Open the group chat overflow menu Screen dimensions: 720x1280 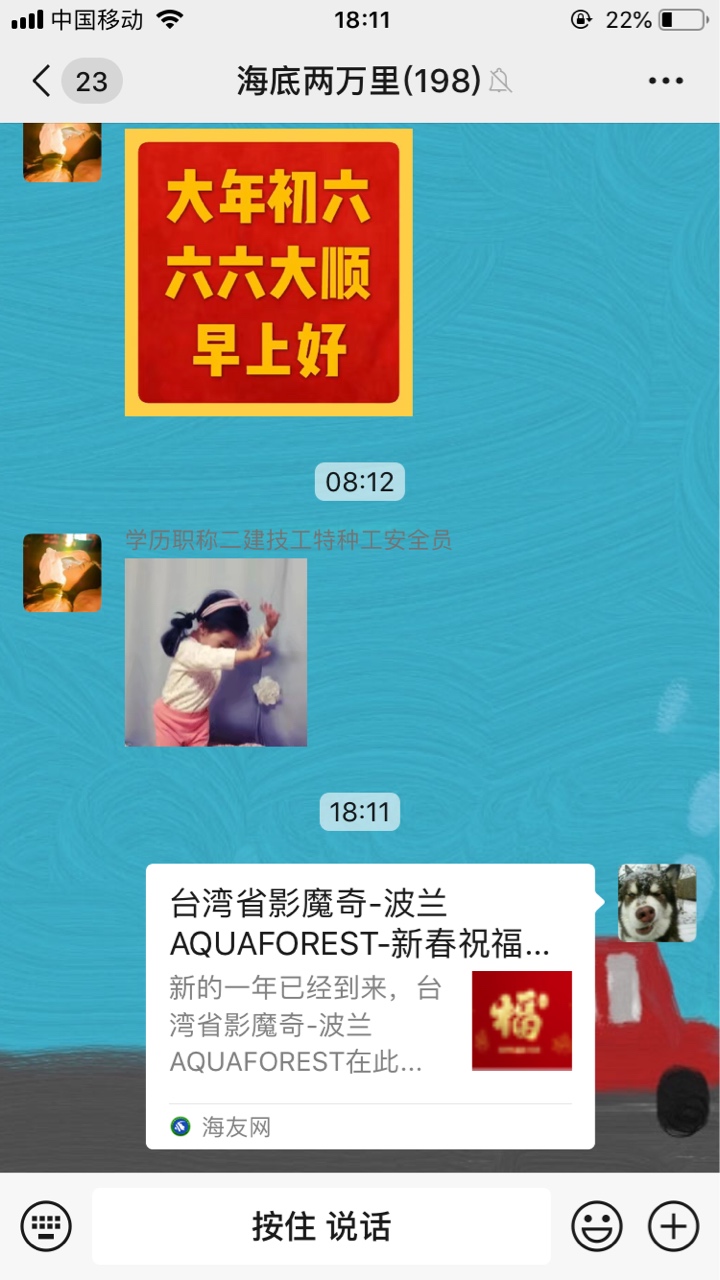(x=665, y=81)
